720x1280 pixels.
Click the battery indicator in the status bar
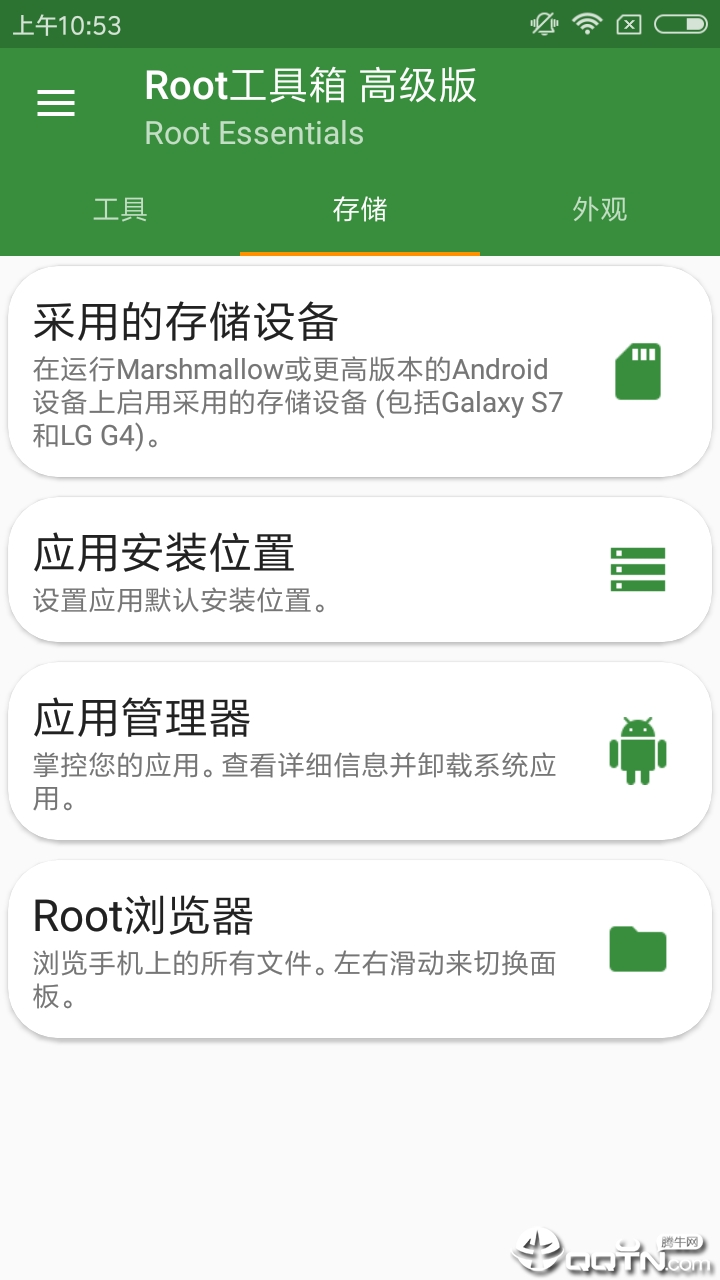(679, 25)
